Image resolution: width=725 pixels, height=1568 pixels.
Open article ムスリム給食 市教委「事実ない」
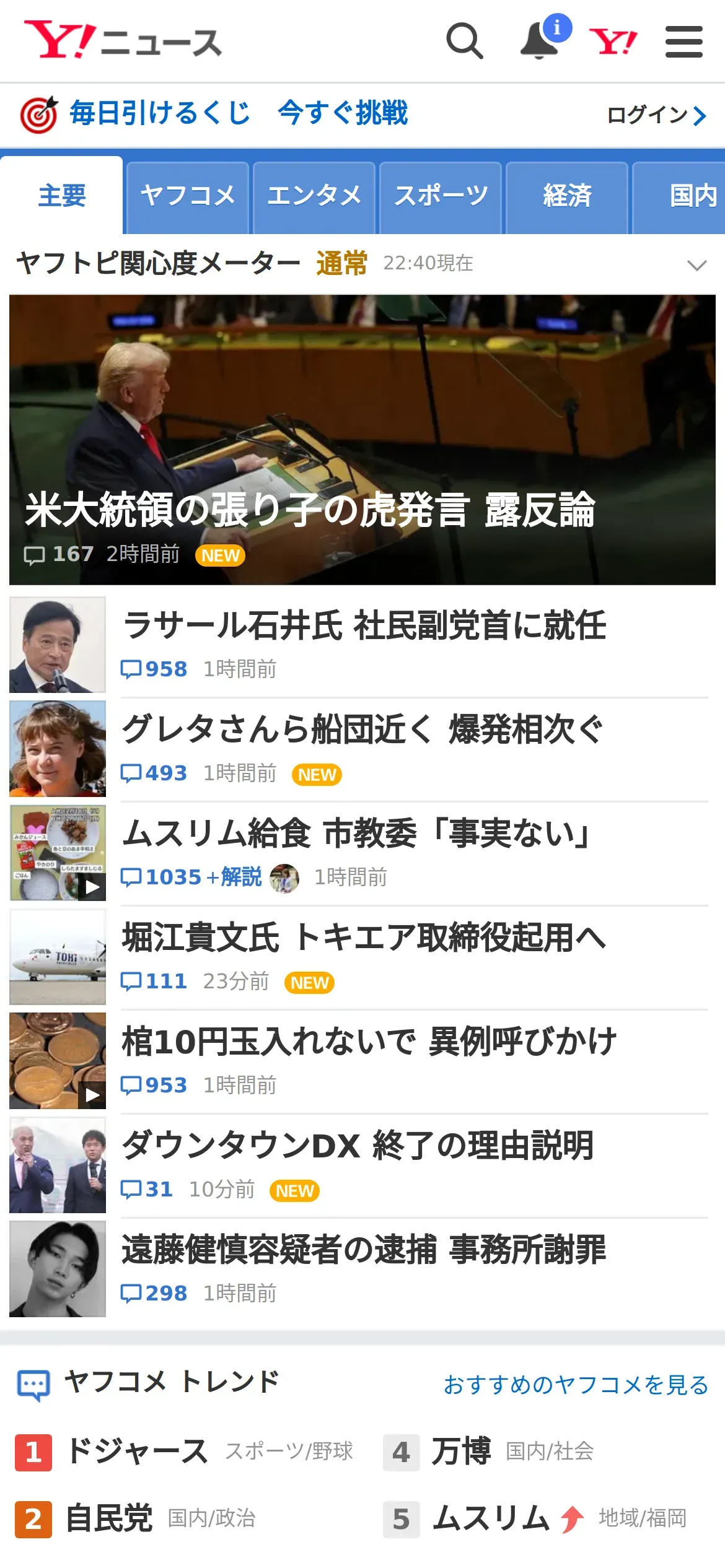click(357, 834)
